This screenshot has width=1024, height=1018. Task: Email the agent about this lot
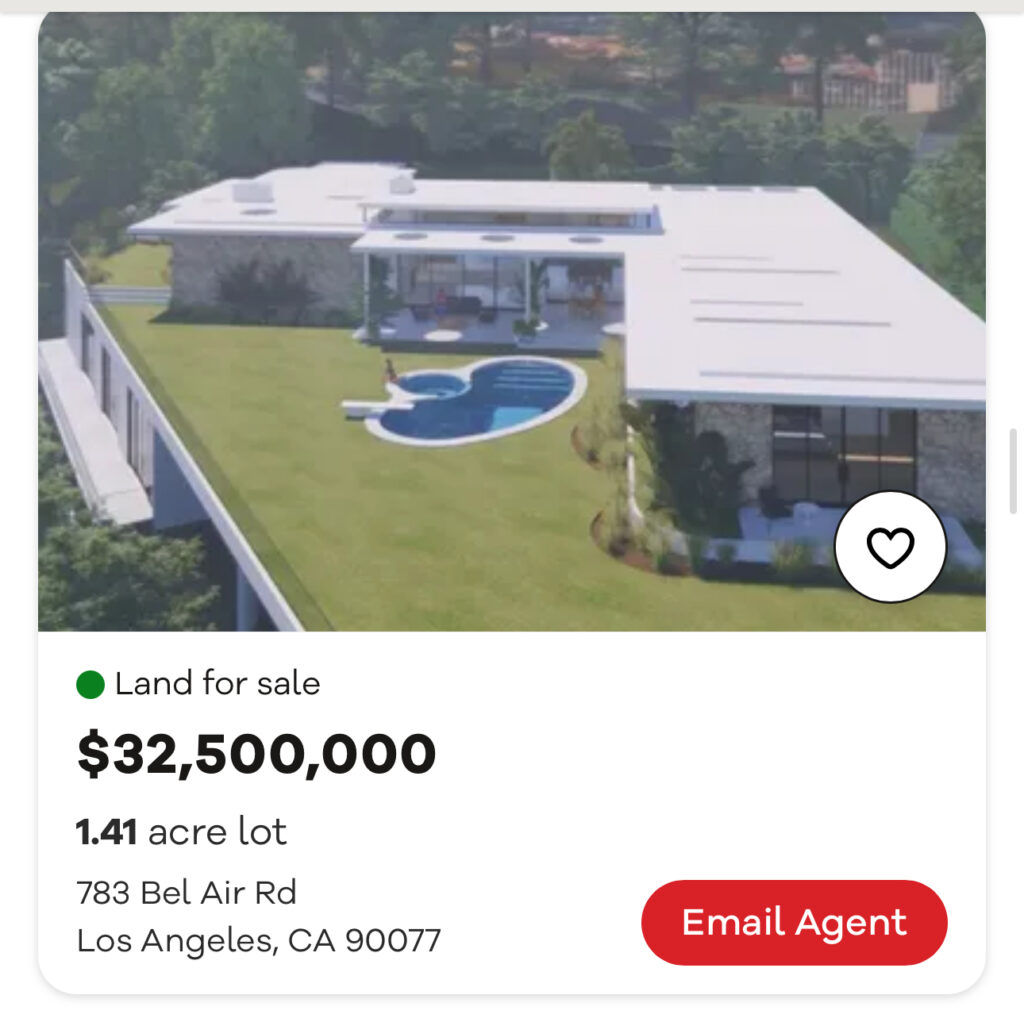tap(794, 922)
